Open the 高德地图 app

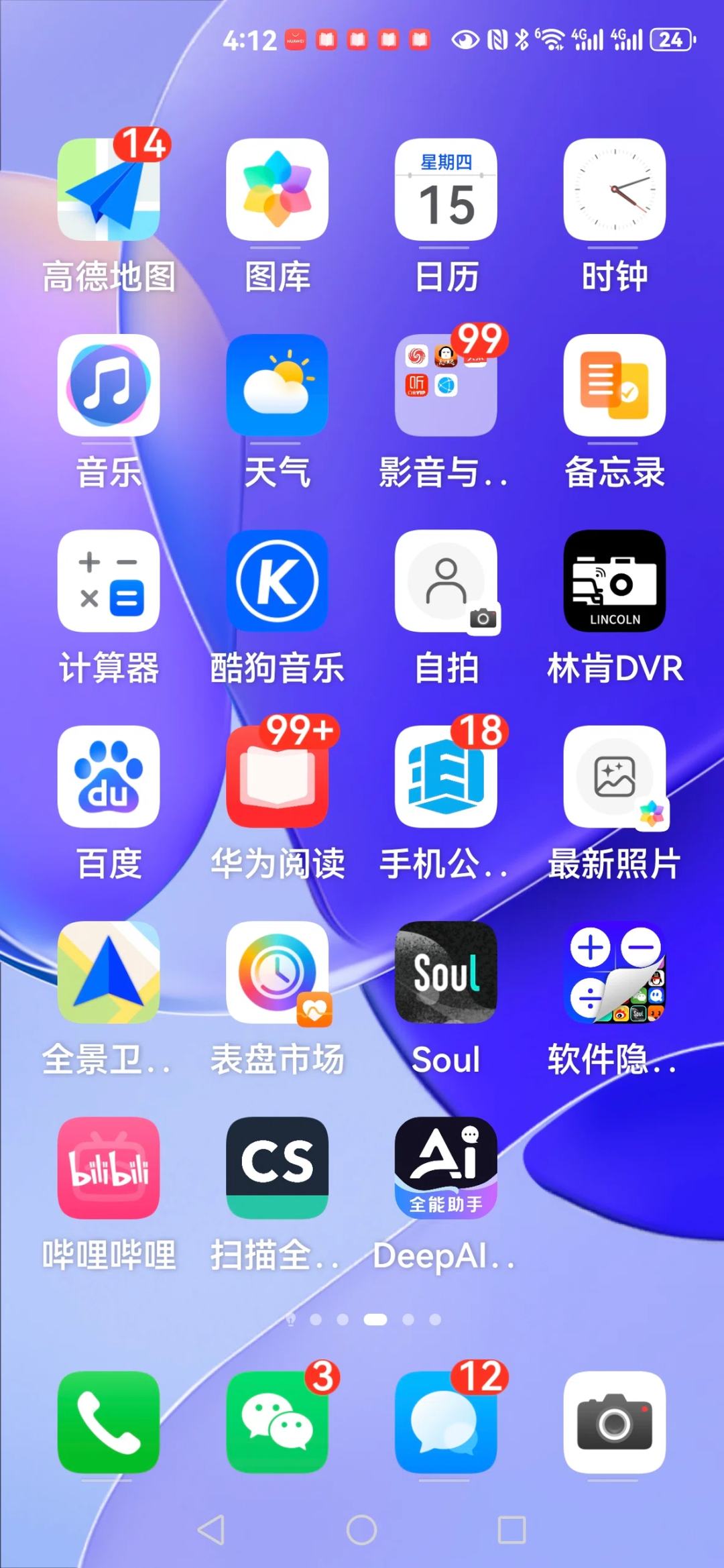109,190
